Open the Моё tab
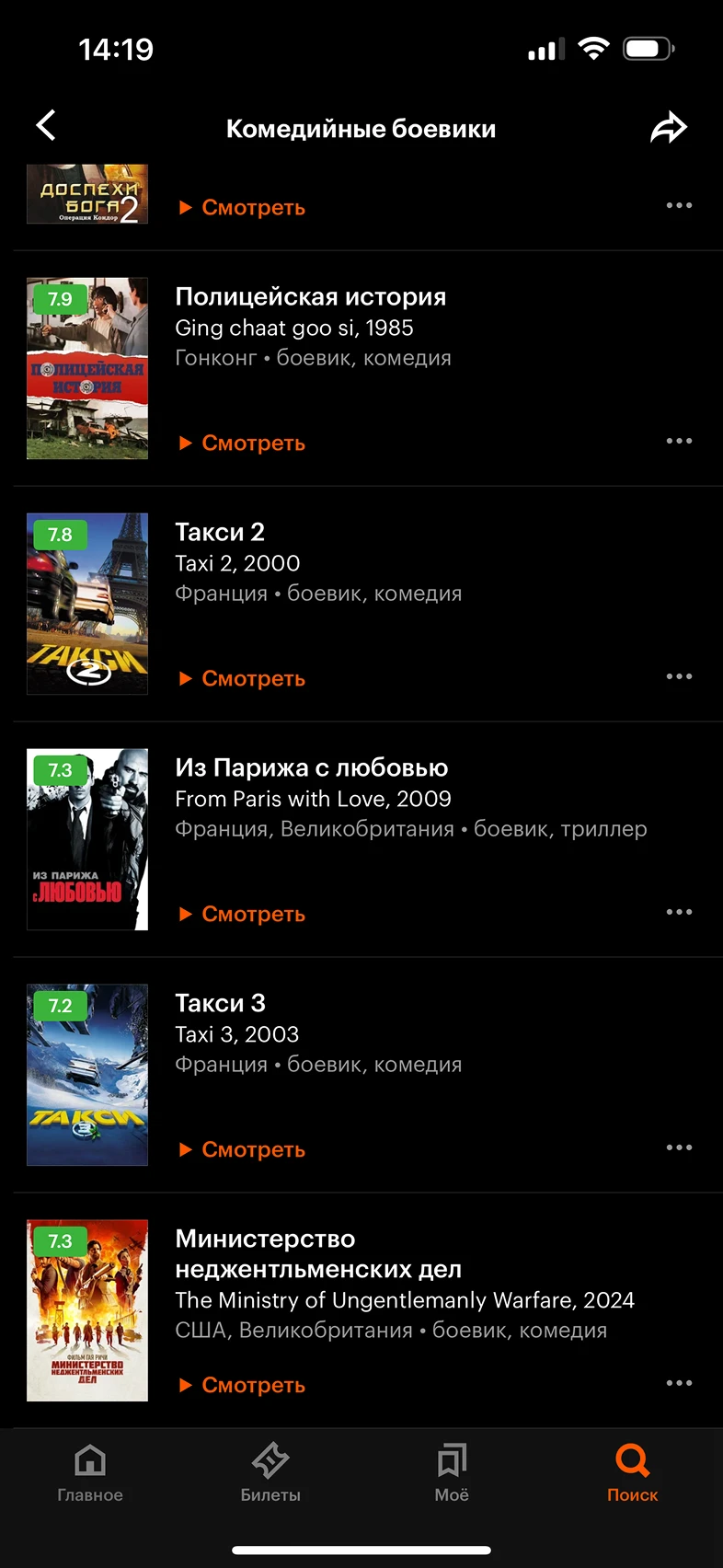 pyautogui.click(x=452, y=1472)
